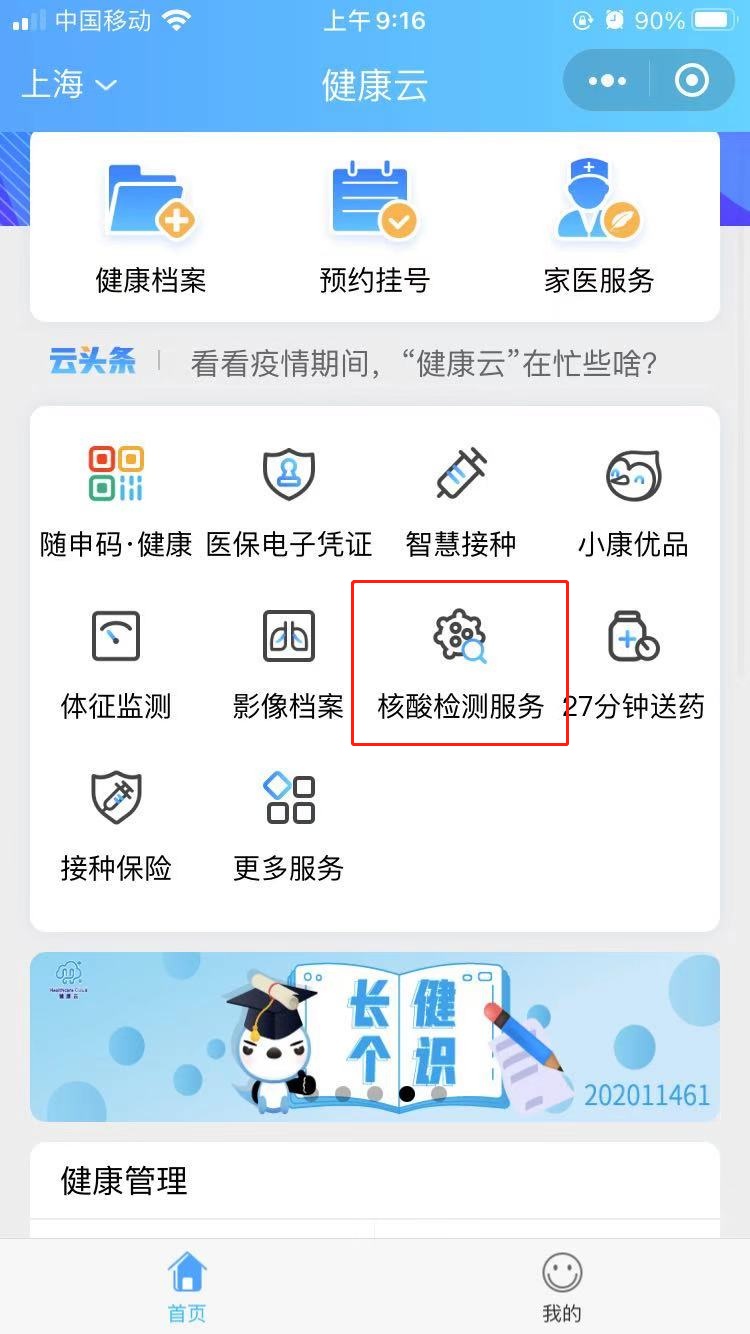The height and width of the screenshot is (1334, 750).
Task: Read the 云头条 headline about 健康云
Action: [423, 363]
